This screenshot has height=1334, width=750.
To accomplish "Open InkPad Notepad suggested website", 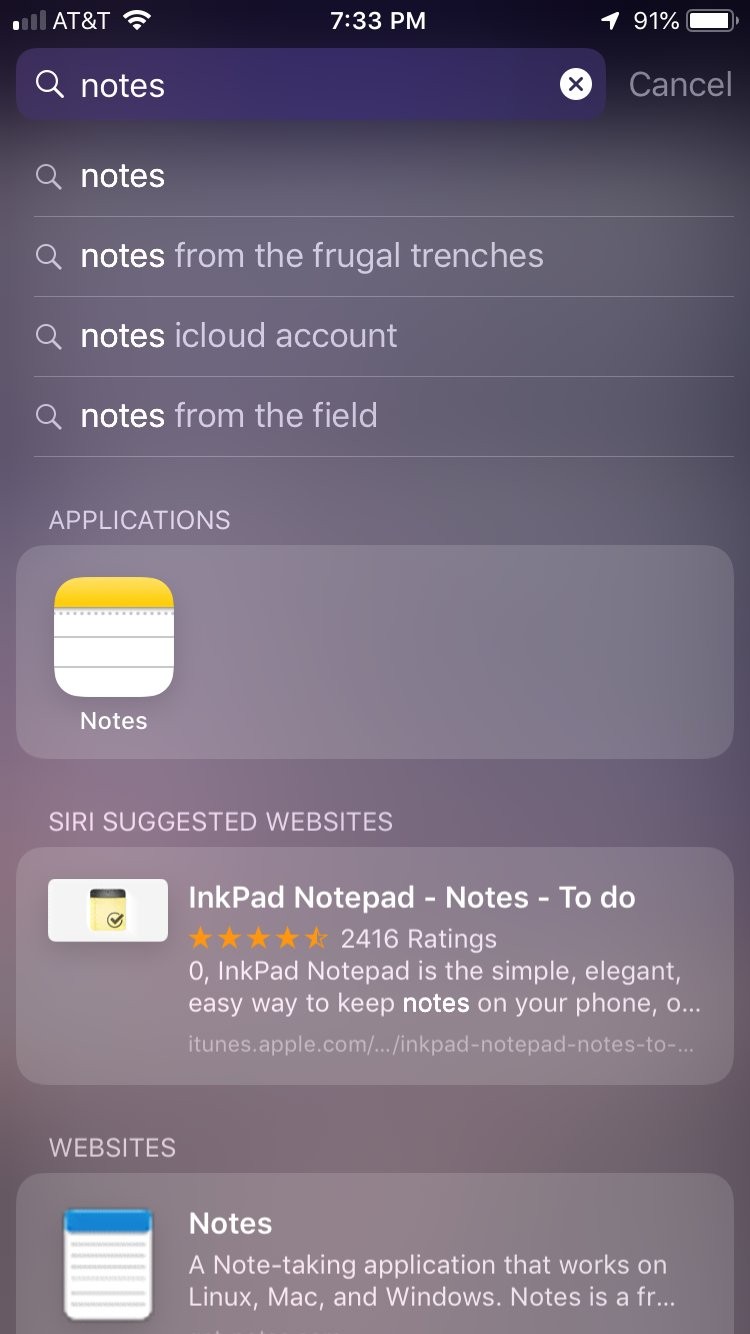I will pos(375,965).
